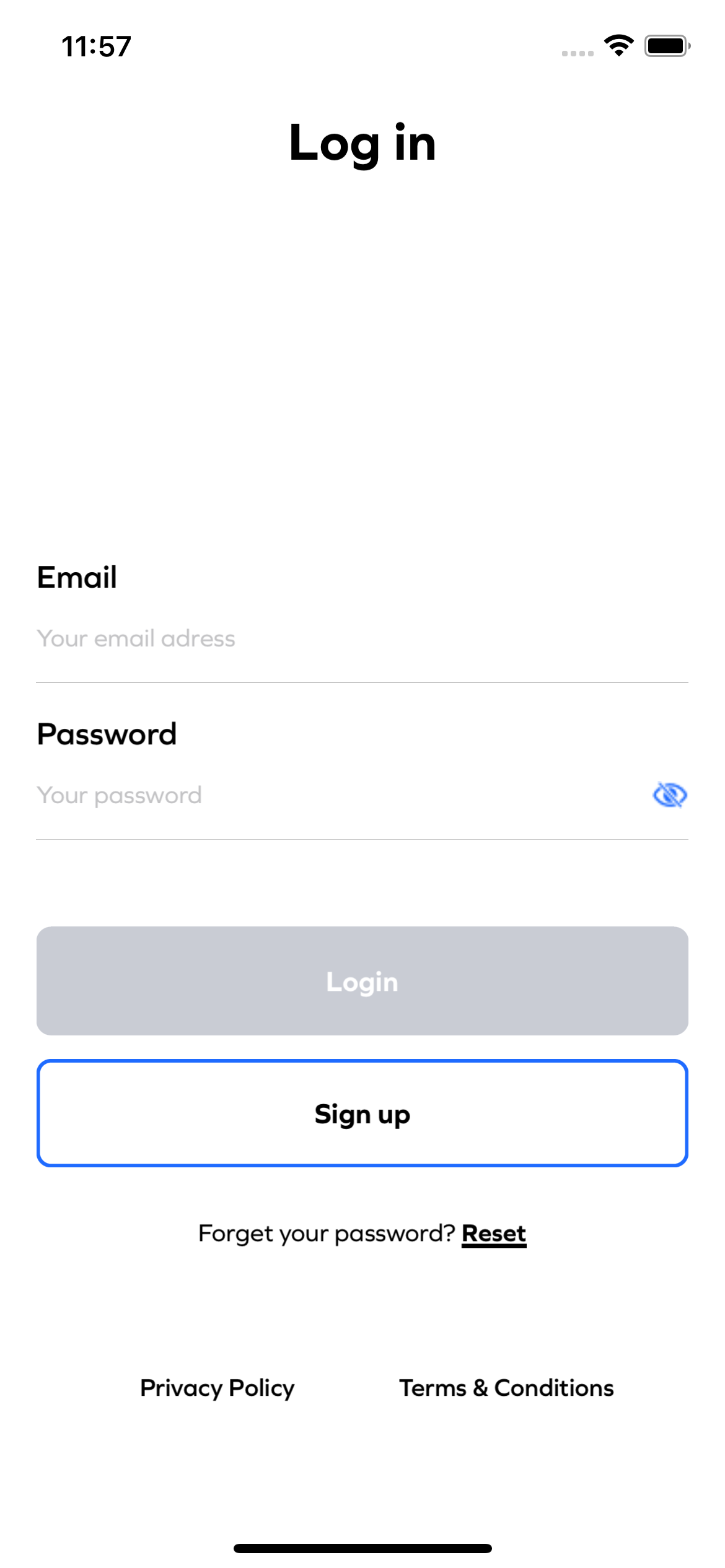Open the password Reset link
The height and width of the screenshot is (1568, 725).
click(494, 1232)
